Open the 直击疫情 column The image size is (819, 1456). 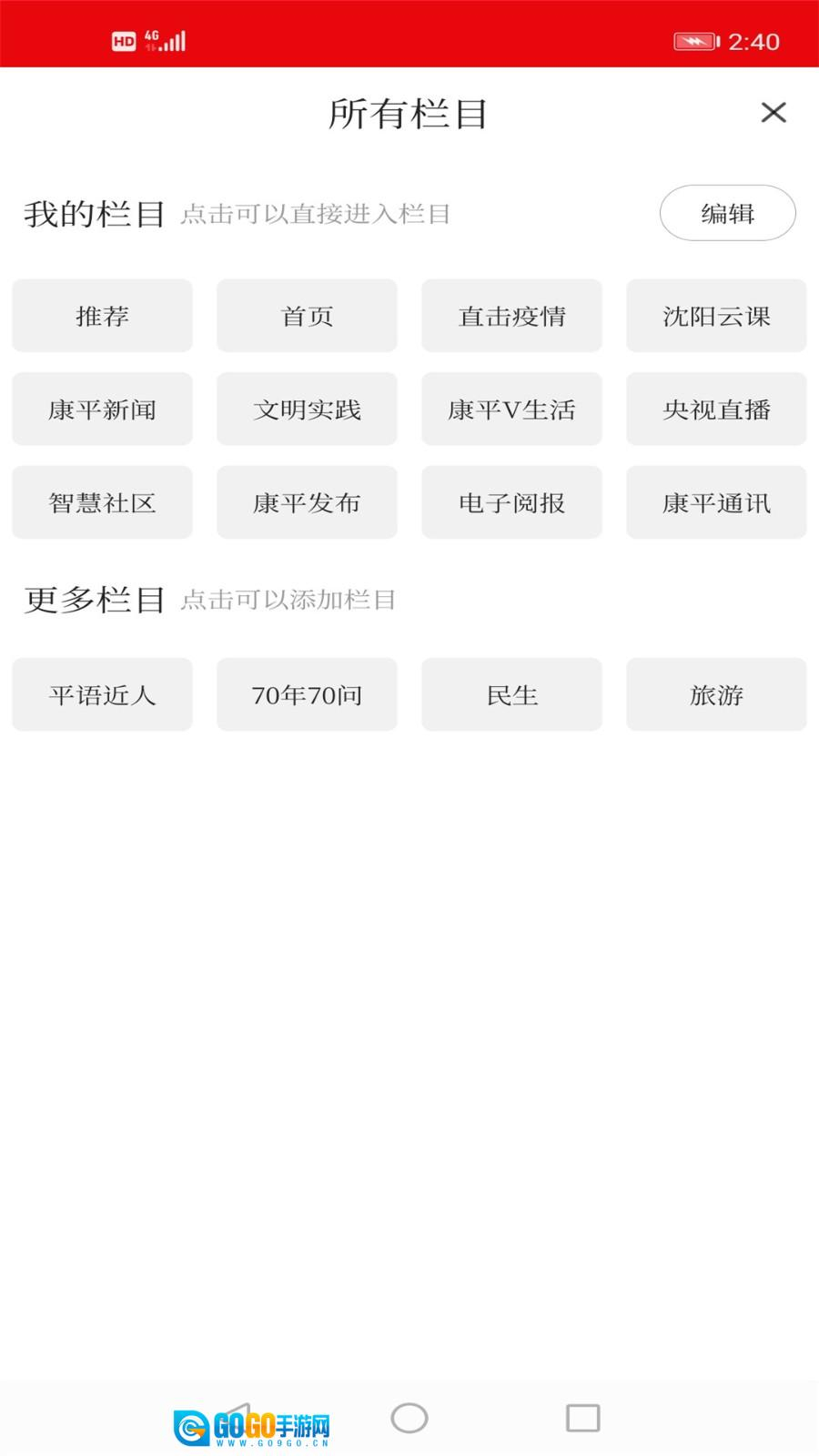click(x=511, y=316)
